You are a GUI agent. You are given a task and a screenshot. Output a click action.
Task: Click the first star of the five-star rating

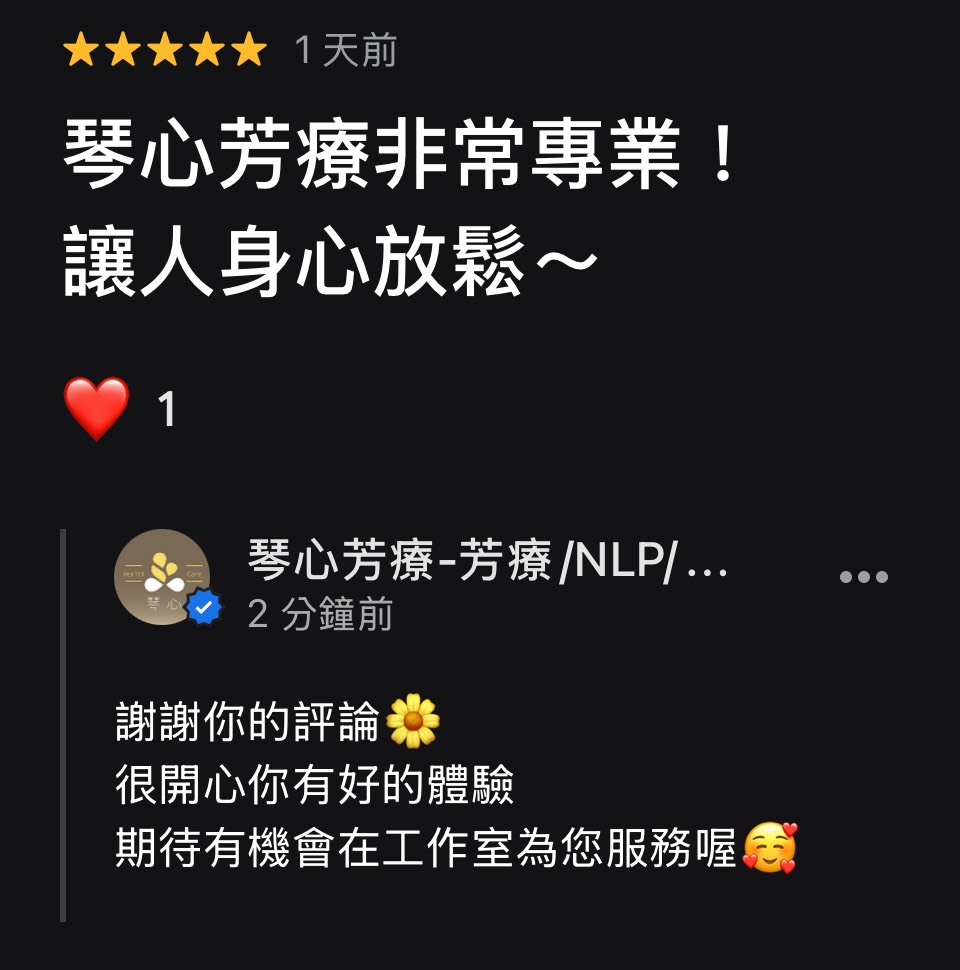(x=81, y=47)
